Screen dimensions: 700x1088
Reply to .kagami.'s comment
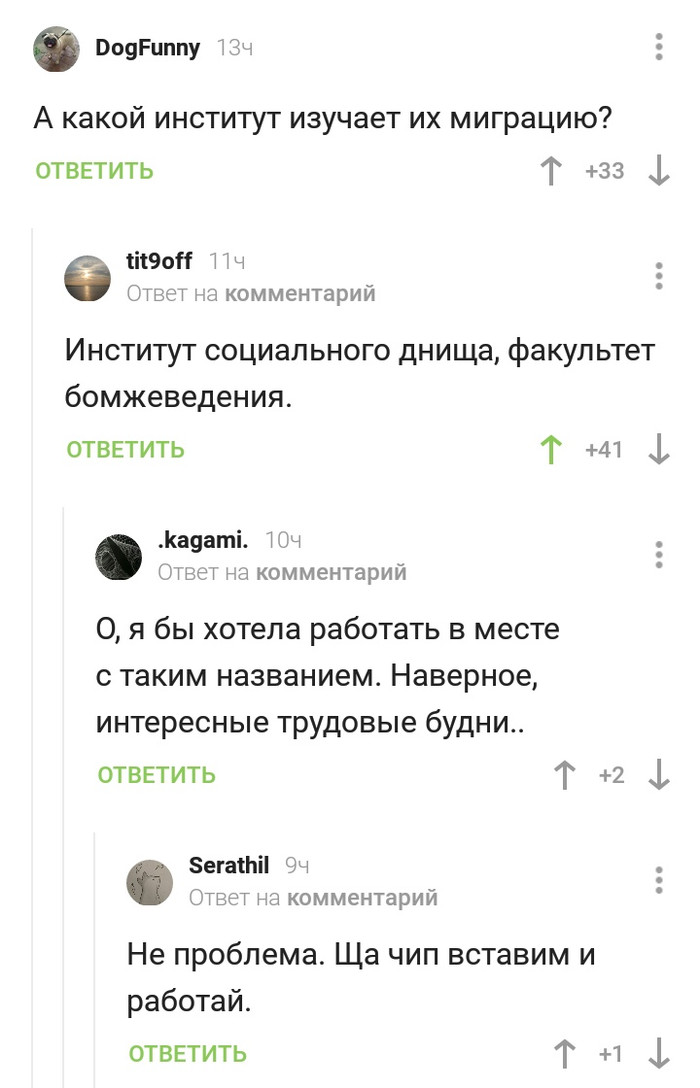click(x=156, y=775)
